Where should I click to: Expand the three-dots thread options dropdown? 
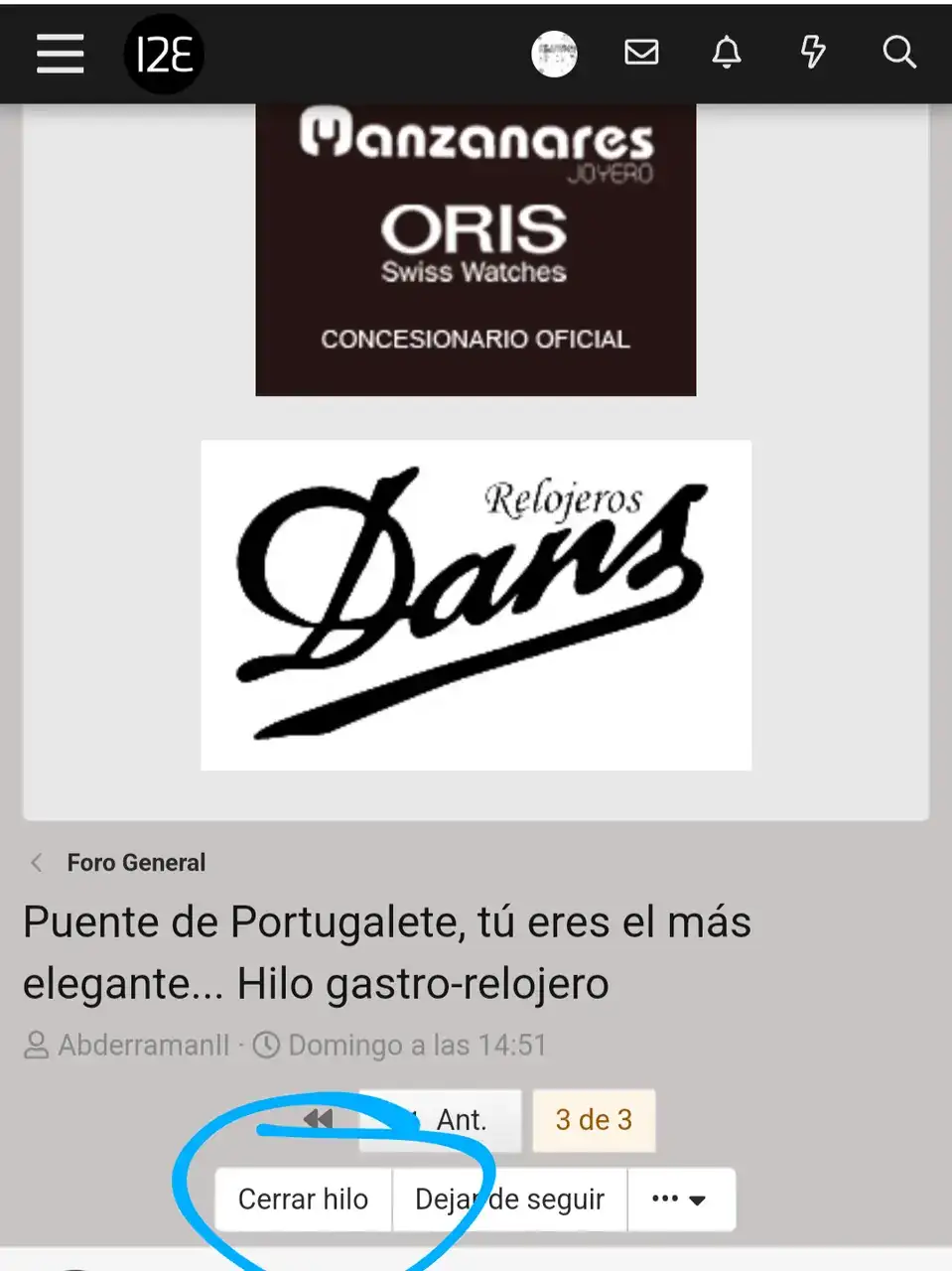point(680,1200)
